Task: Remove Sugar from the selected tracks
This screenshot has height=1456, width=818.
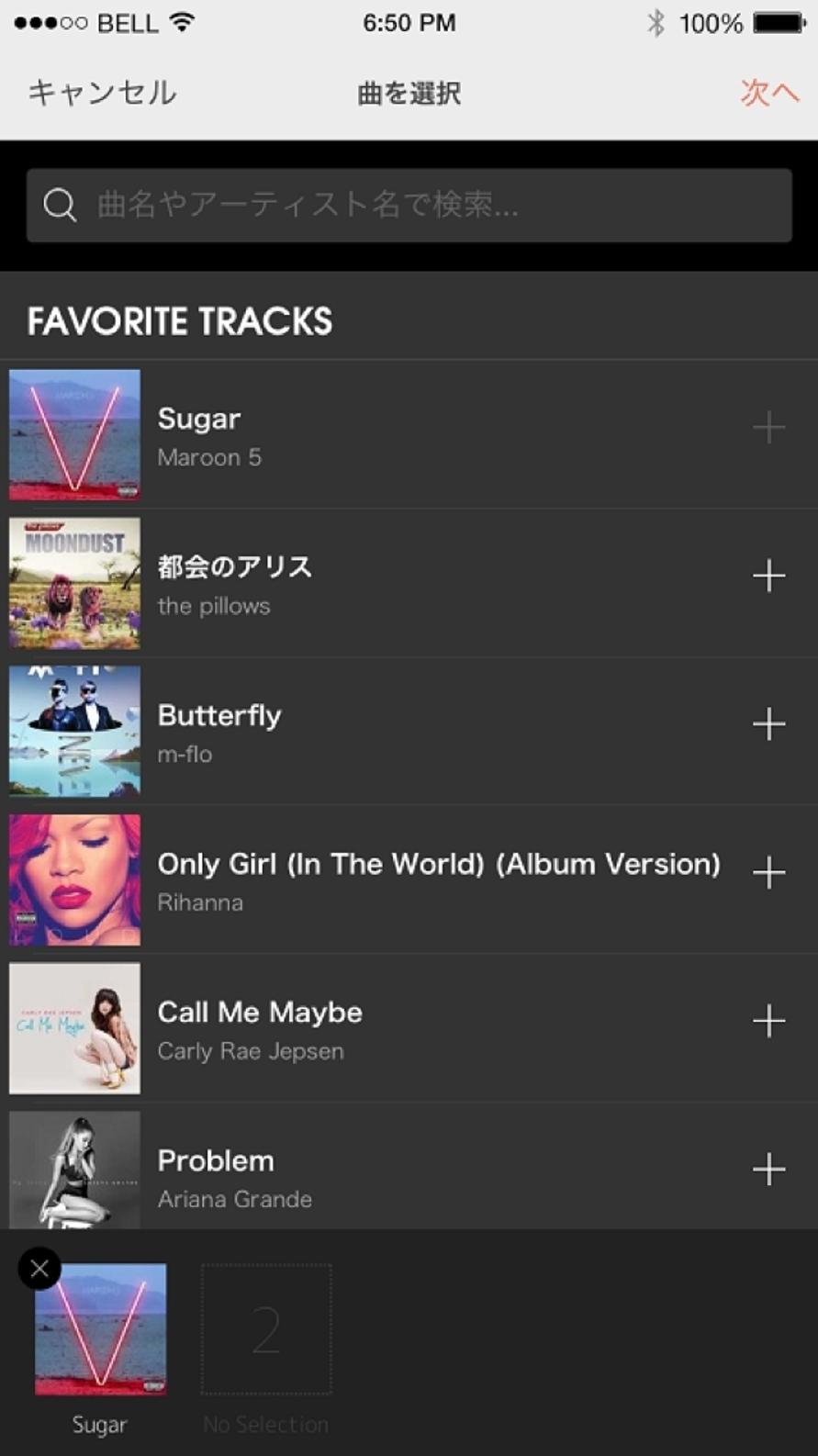Action: pyautogui.click(x=39, y=1269)
